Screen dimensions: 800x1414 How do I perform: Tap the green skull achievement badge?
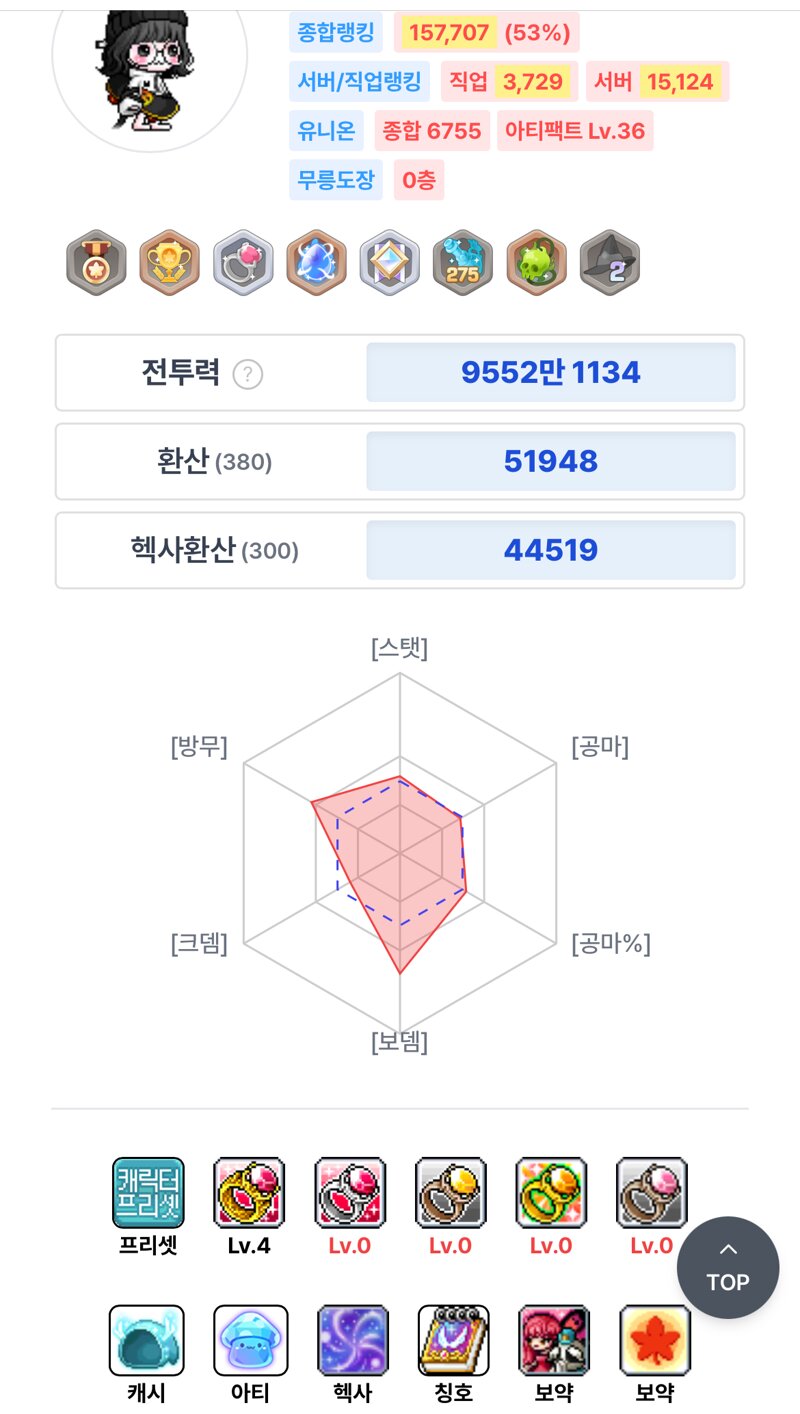click(537, 263)
